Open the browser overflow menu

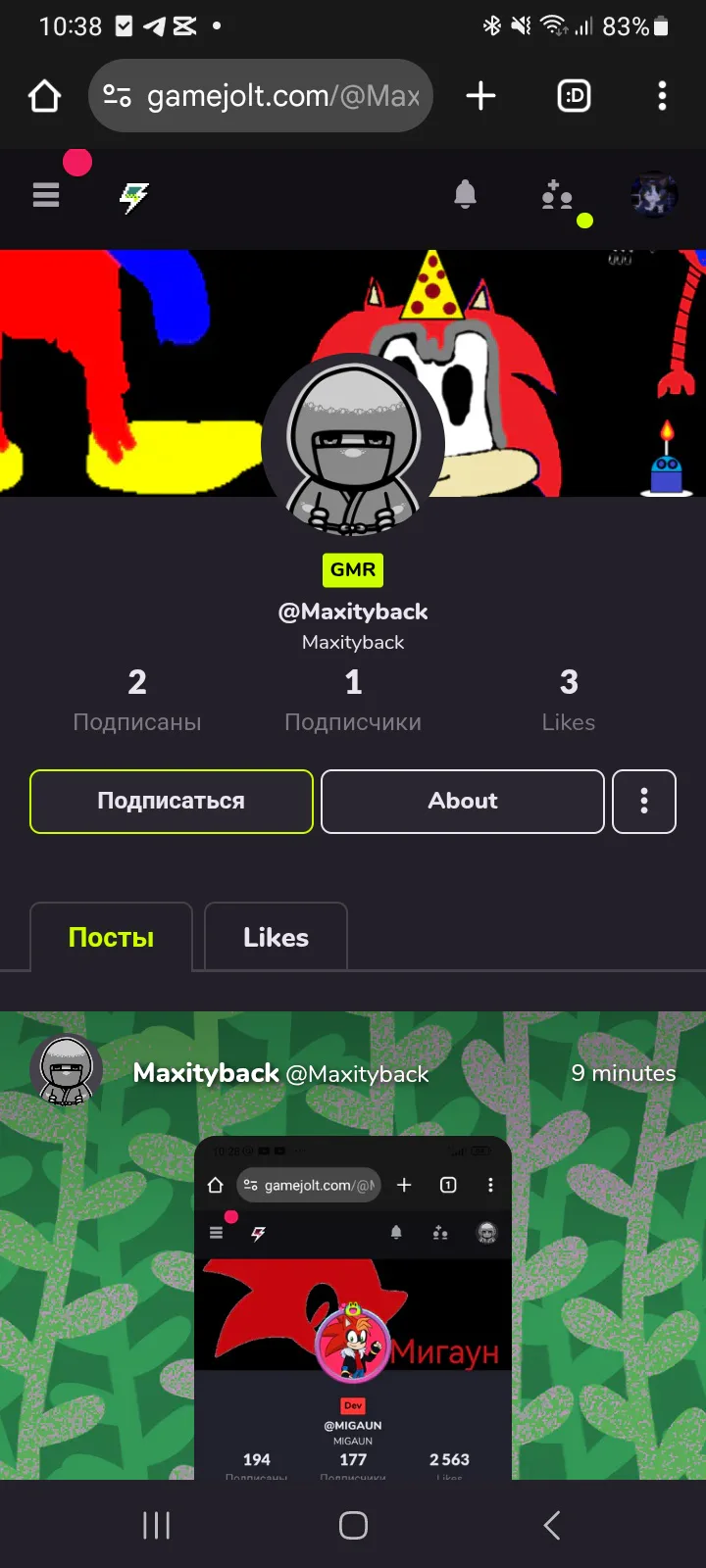[662, 96]
